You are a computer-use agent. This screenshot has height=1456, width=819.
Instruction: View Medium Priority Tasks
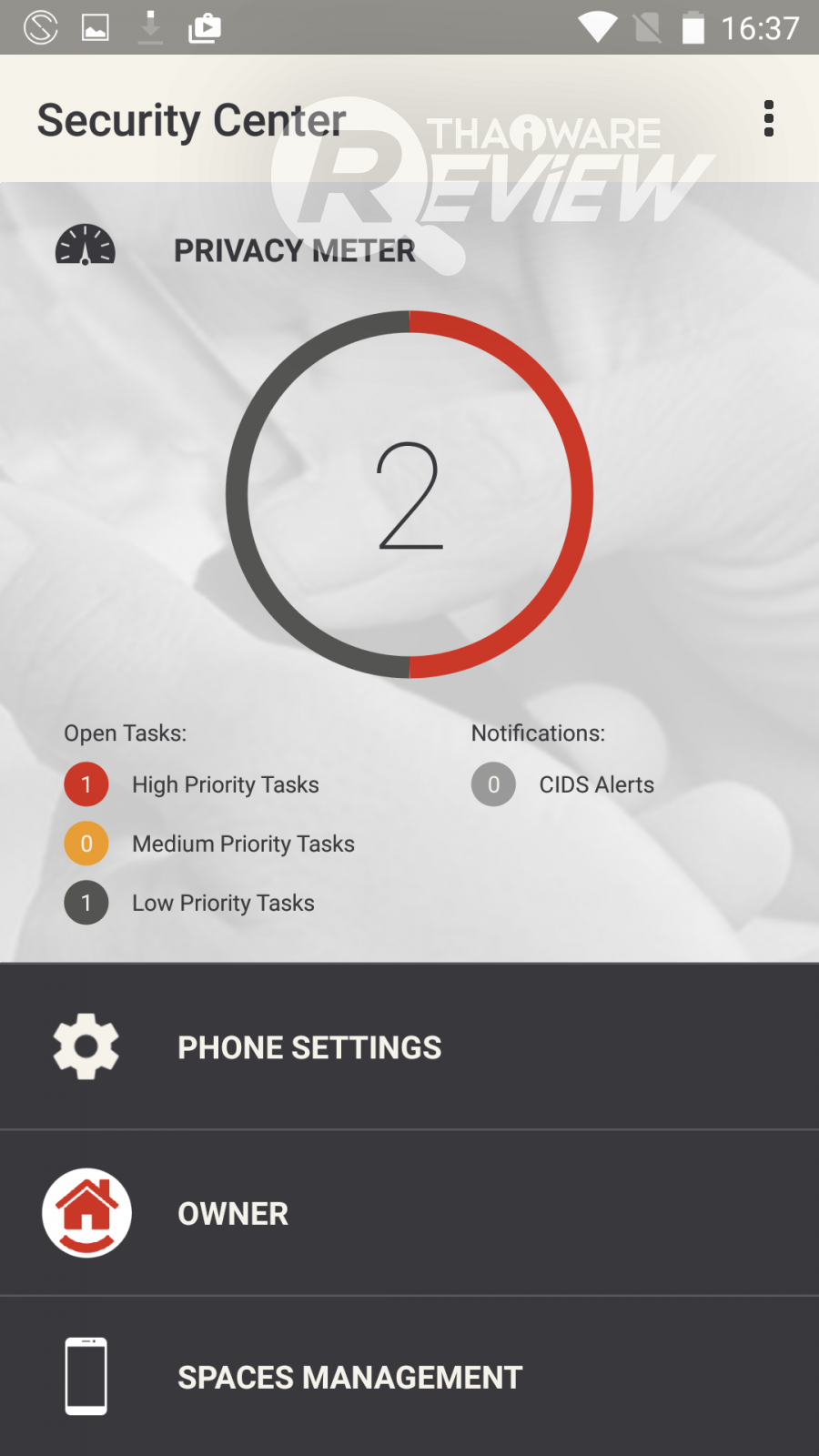tap(242, 844)
